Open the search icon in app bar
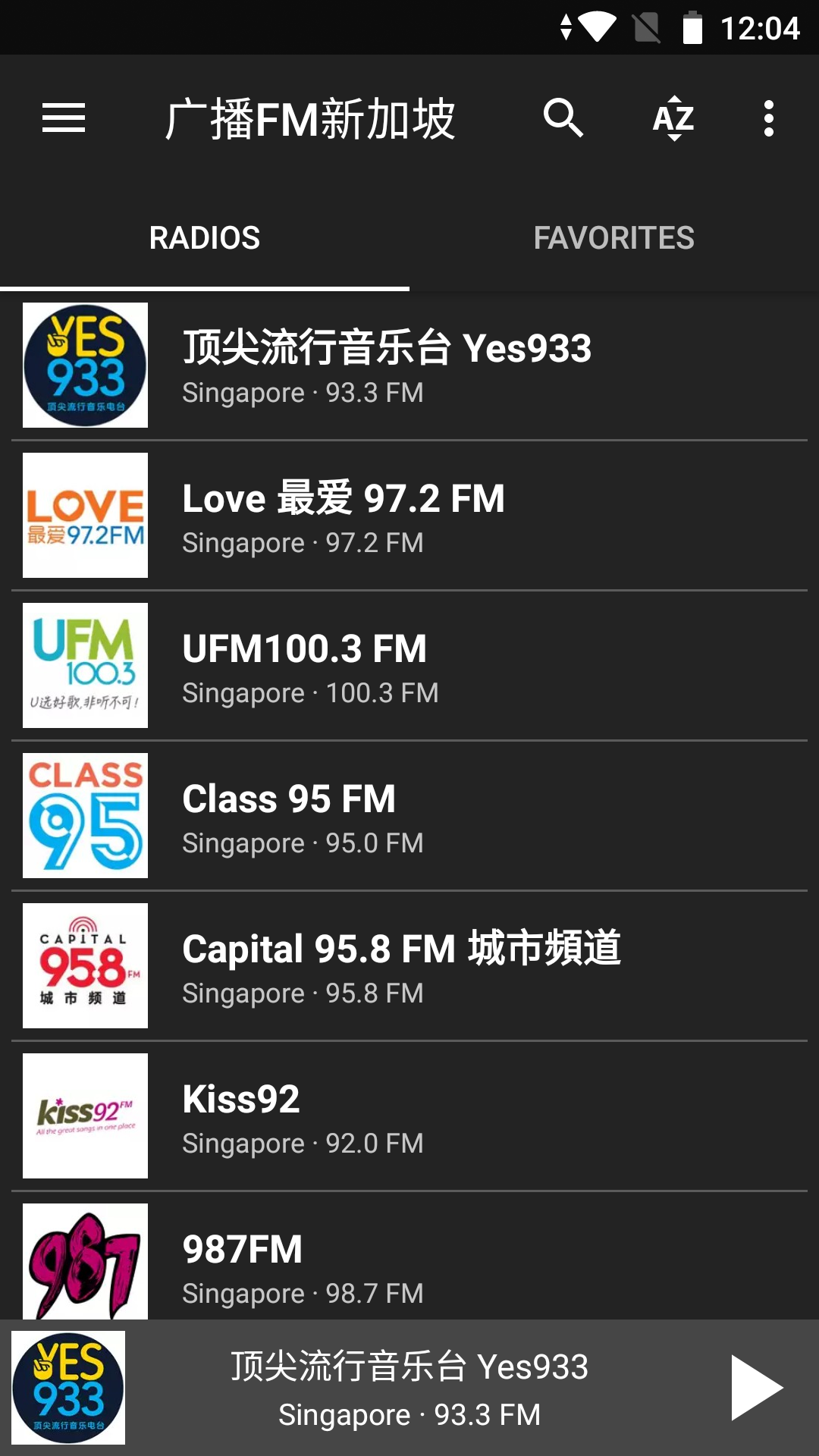Screen dimensions: 819x1456 [563, 118]
